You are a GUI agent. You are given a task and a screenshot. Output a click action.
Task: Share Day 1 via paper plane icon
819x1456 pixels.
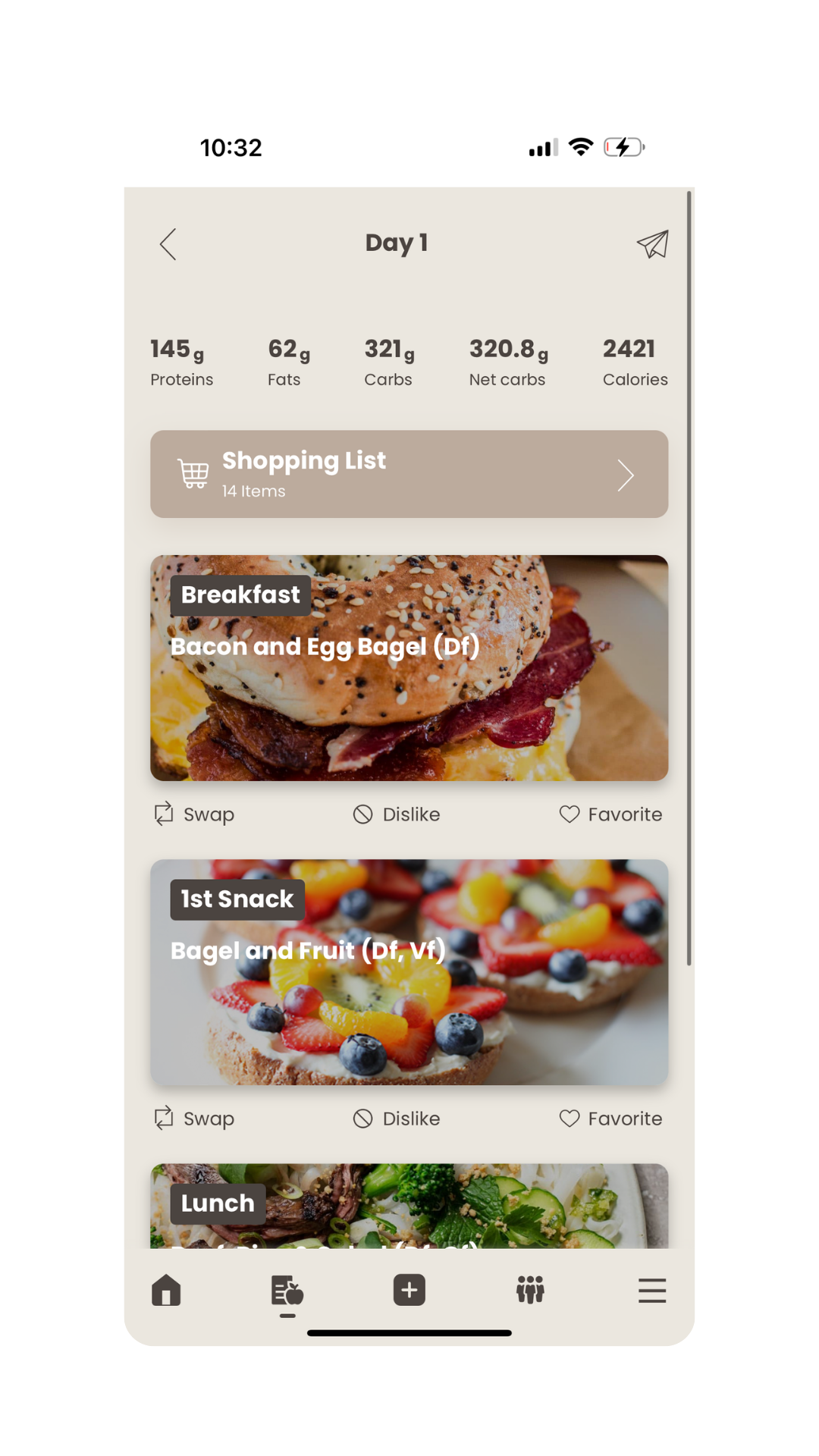coord(652,244)
